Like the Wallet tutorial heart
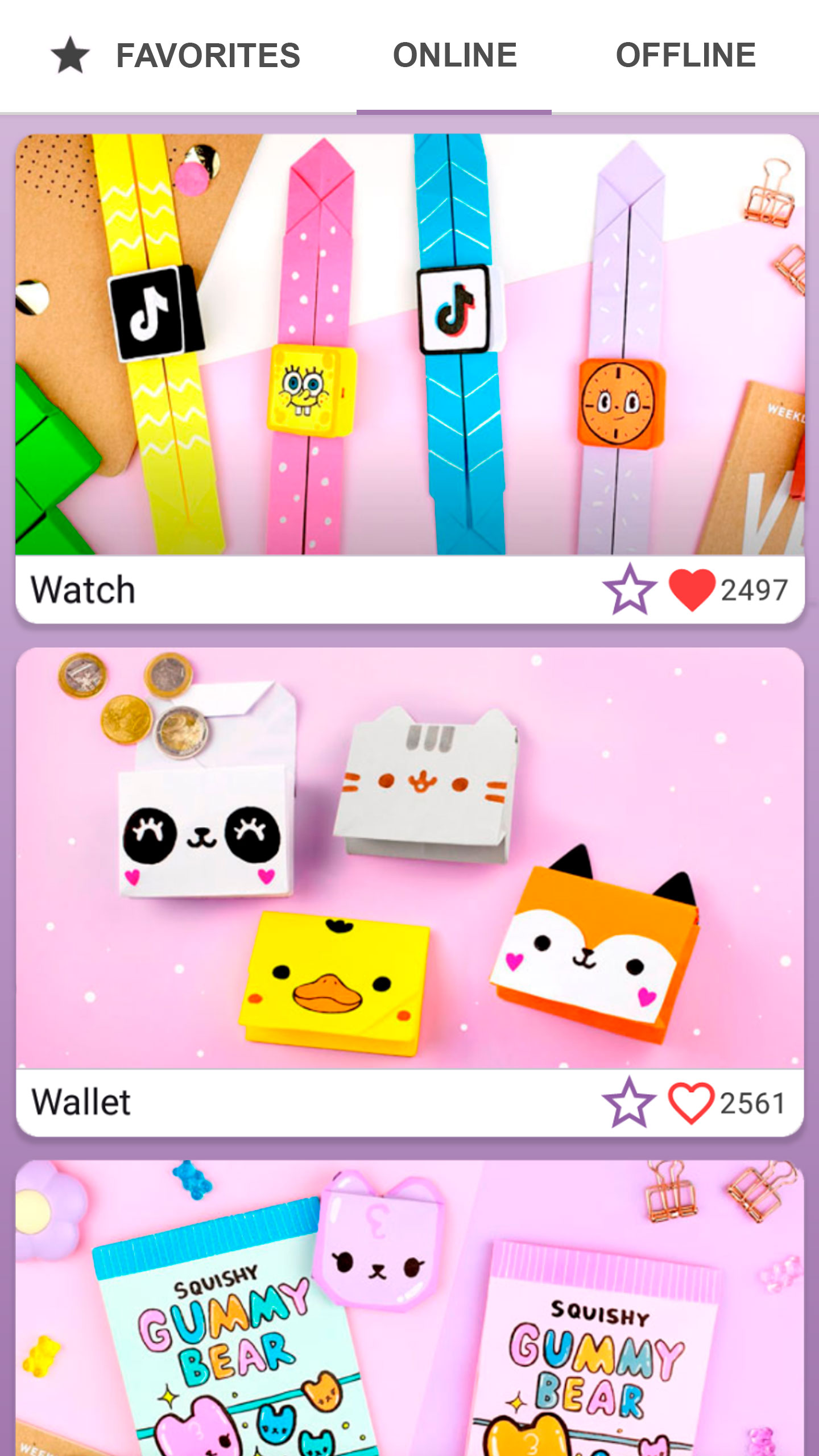The image size is (819, 1456). click(691, 1103)
